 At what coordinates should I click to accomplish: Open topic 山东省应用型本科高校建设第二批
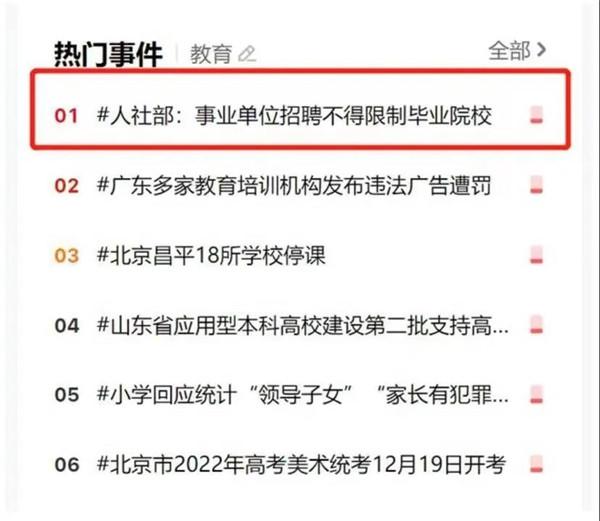click(x=303, y=325)
